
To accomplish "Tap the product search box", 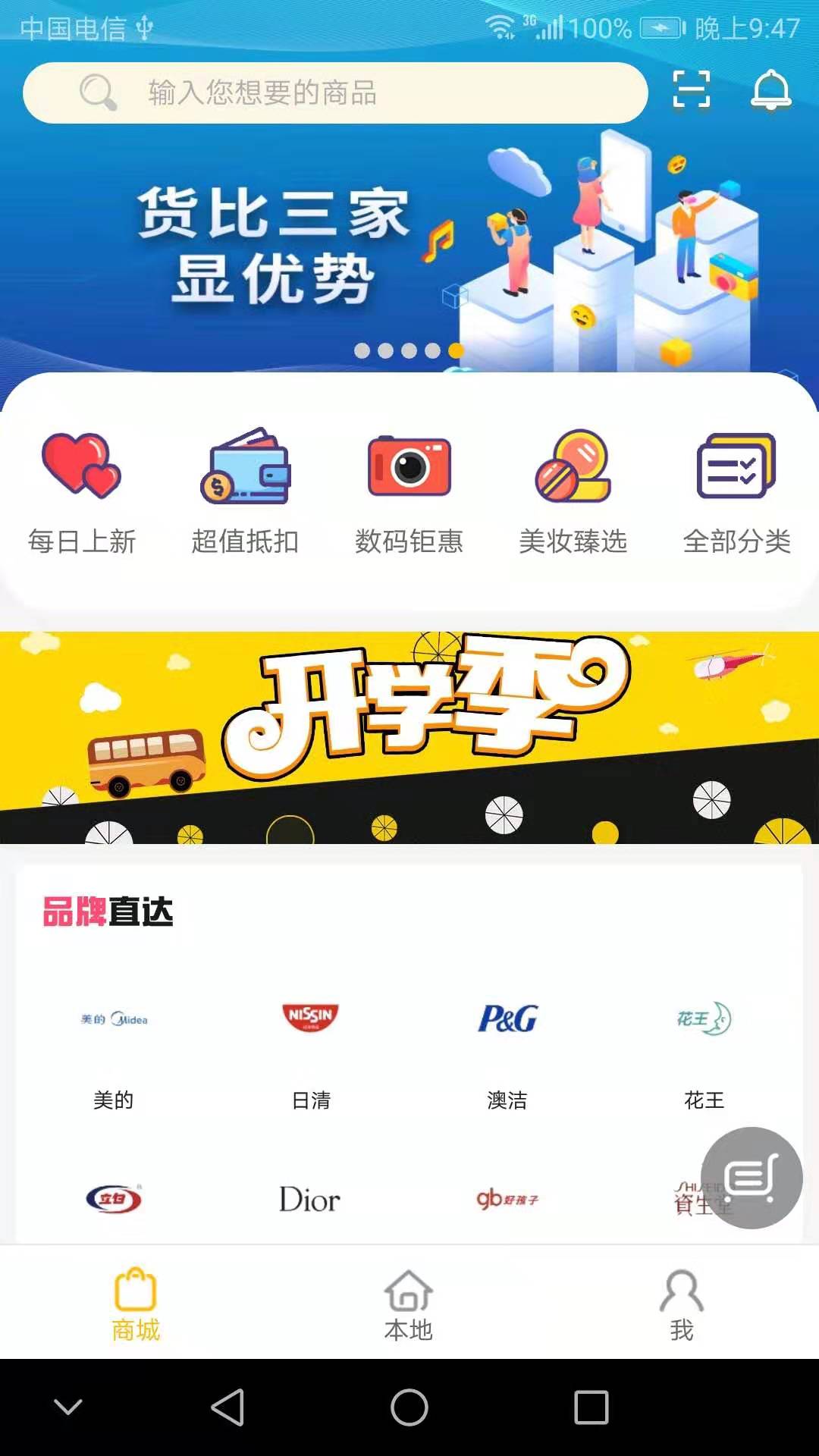I will (x=335, y=93).
